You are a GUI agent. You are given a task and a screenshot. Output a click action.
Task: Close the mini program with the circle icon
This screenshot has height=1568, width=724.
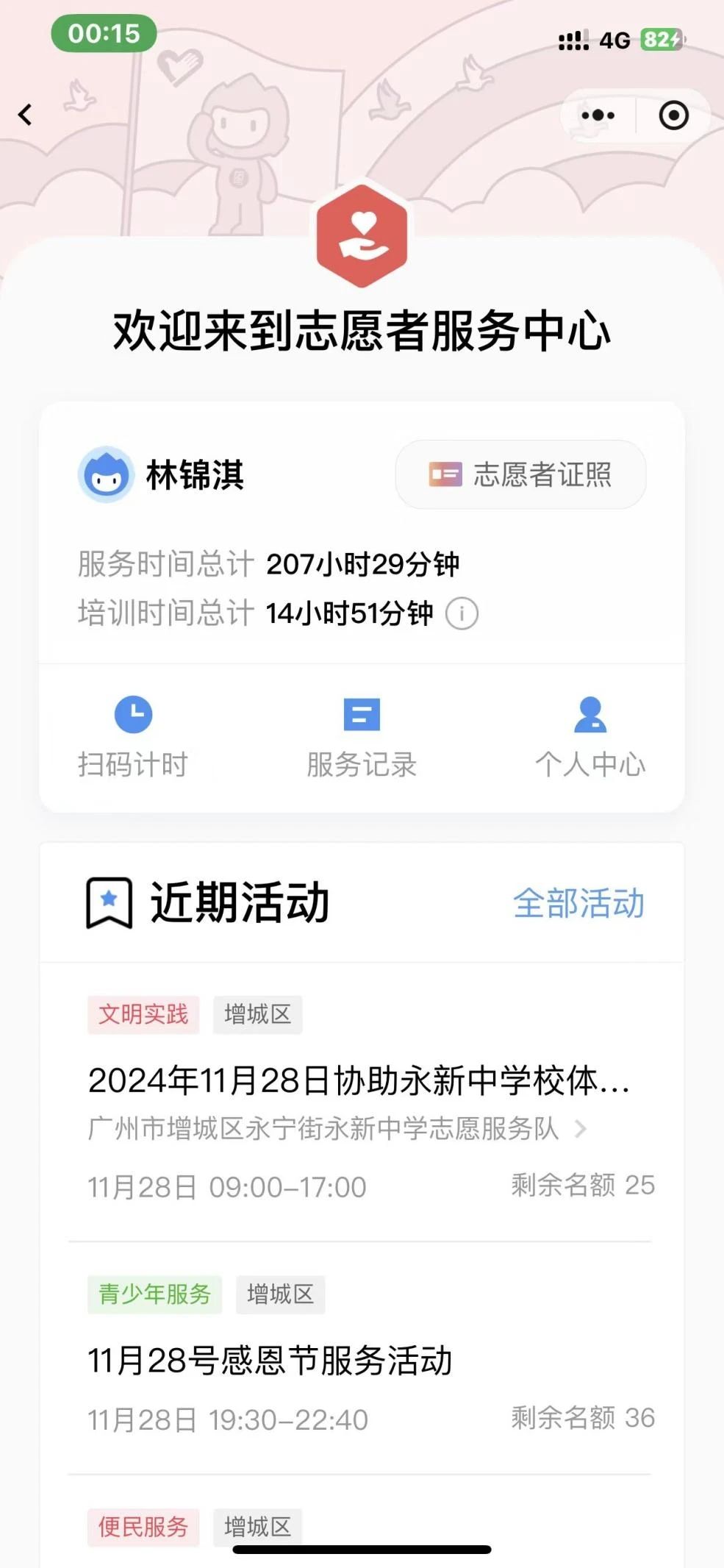pyautogui.click(x=673, y=115)
